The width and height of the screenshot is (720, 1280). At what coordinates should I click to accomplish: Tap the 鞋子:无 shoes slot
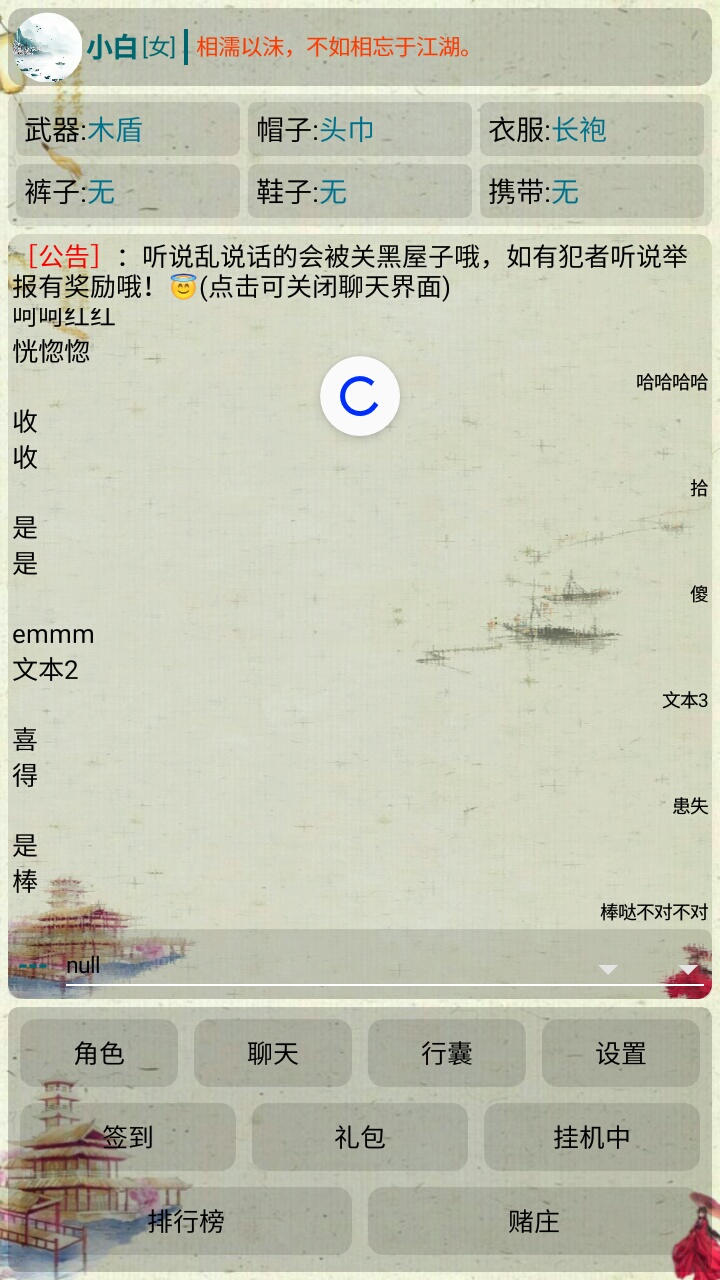tap(360, 191)
